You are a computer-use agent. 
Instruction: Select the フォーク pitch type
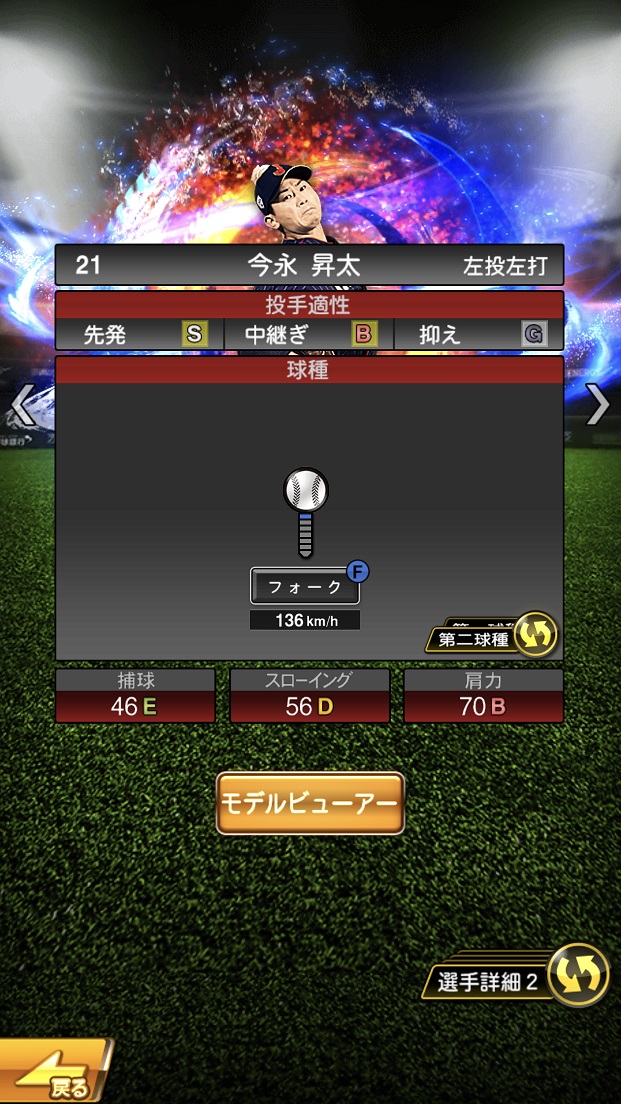pyautogui.click(x=305, y=587)
